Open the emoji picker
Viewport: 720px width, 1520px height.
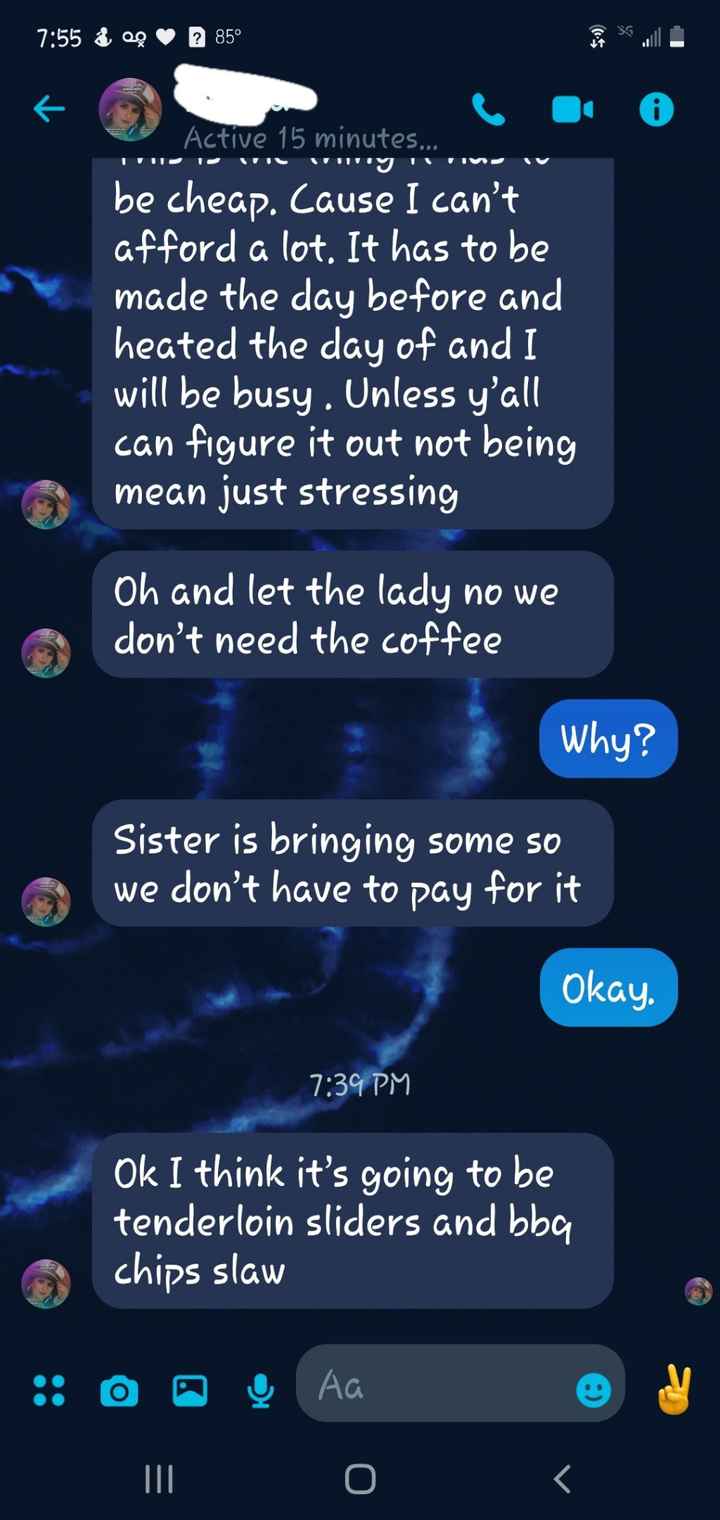[593, 1388]
